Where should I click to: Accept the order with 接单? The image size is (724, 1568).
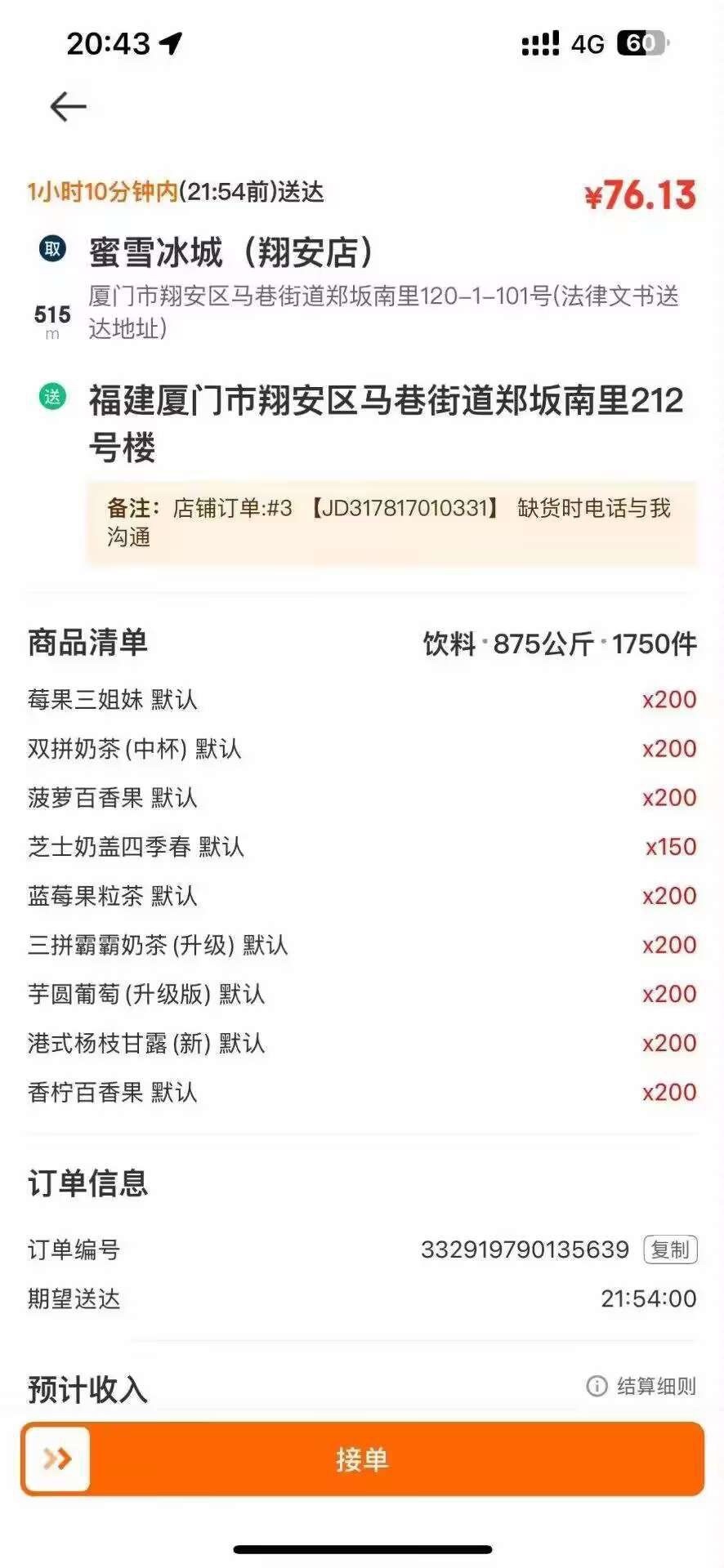point(362,1459)
